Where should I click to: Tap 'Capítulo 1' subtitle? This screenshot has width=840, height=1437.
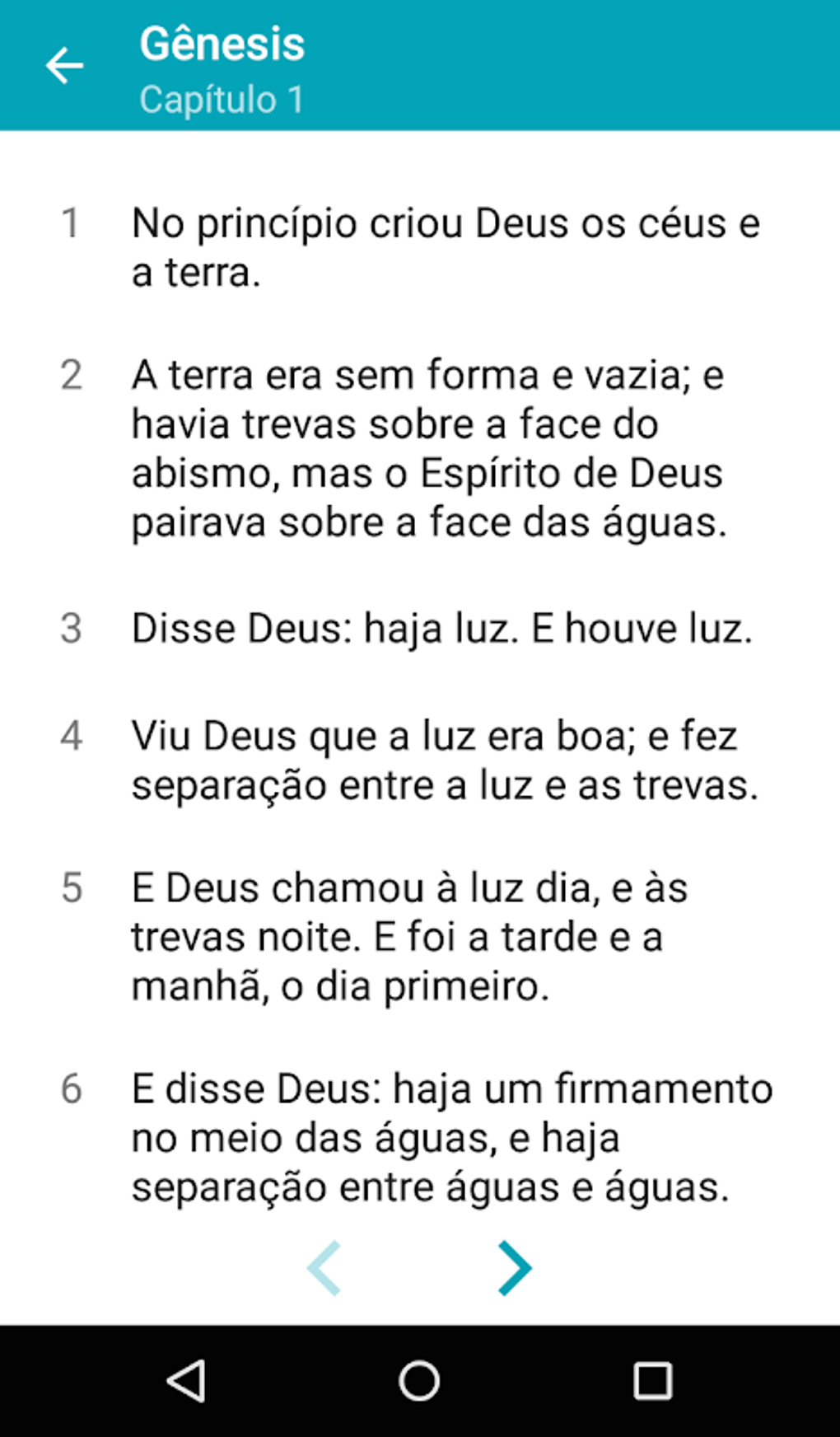(x=223, y=99)
